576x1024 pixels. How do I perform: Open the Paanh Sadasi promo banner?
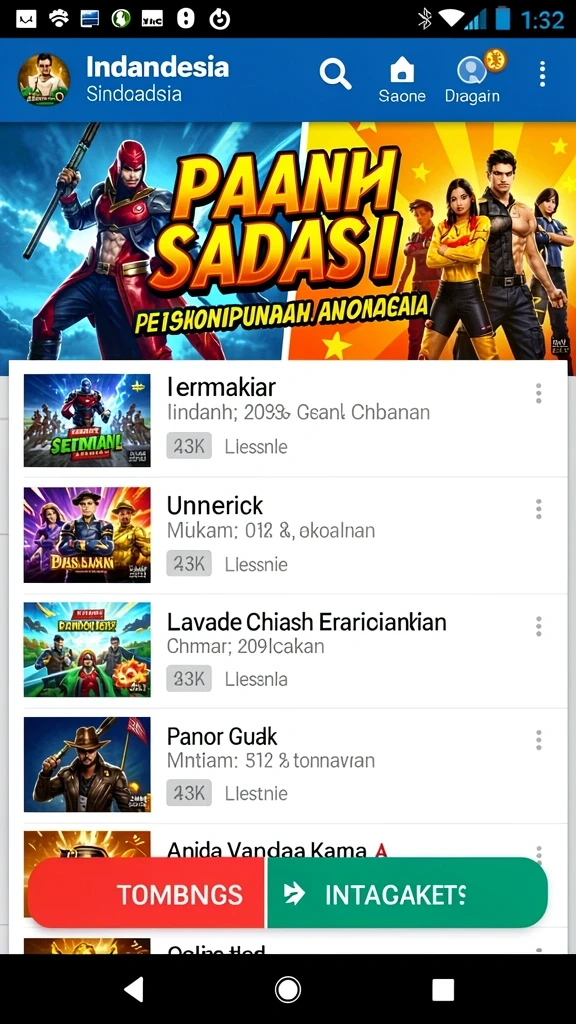click(x=288, y=240)
